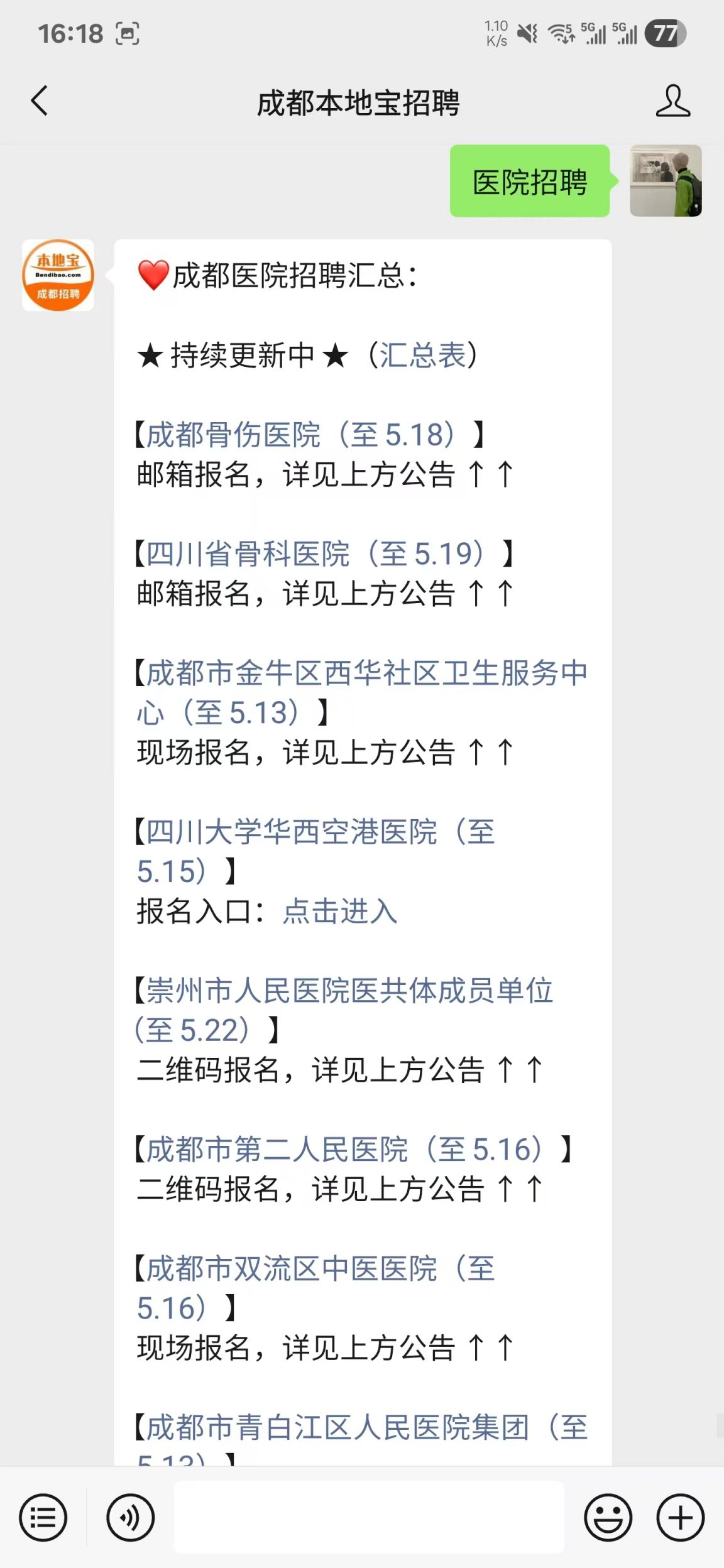Open the emoji picker
724x1568 pixels.
608,1518
